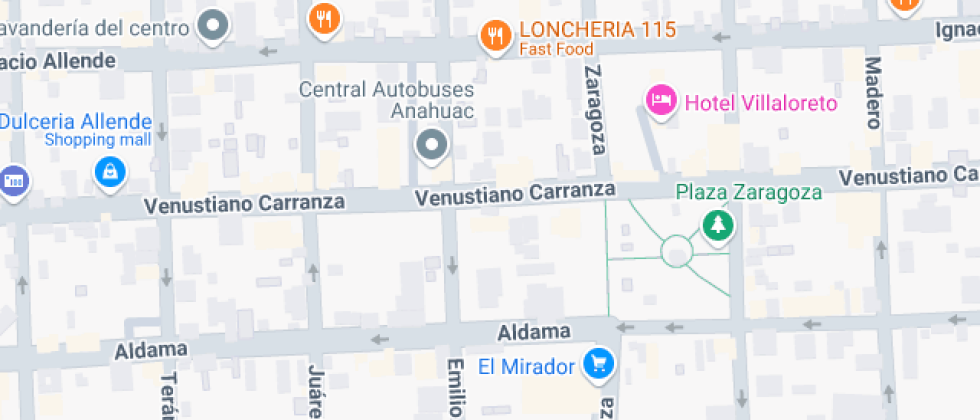Select the Hotel Villaloreto pin
Screen dimensions: 980x420
pos(659,100)
